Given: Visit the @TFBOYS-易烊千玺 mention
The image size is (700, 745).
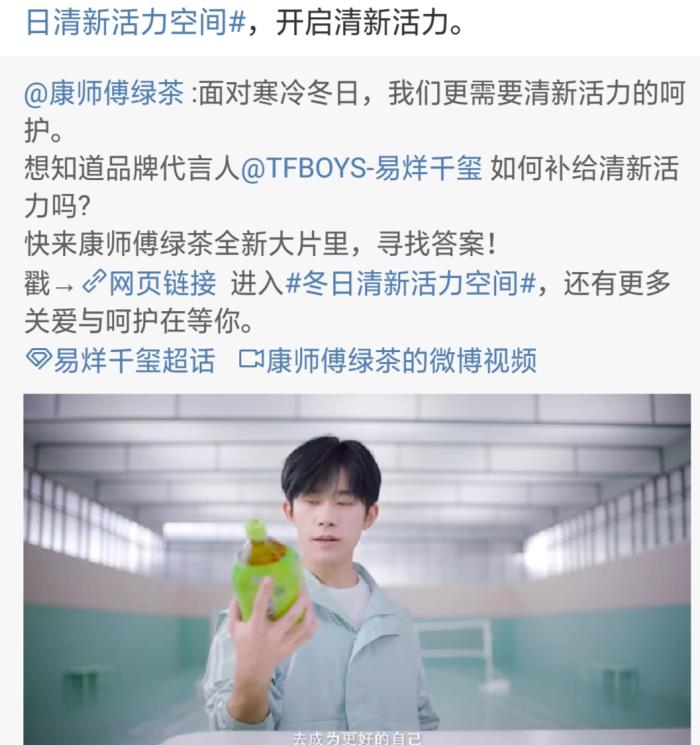Looking at the screenshot, I should [362, 168].
